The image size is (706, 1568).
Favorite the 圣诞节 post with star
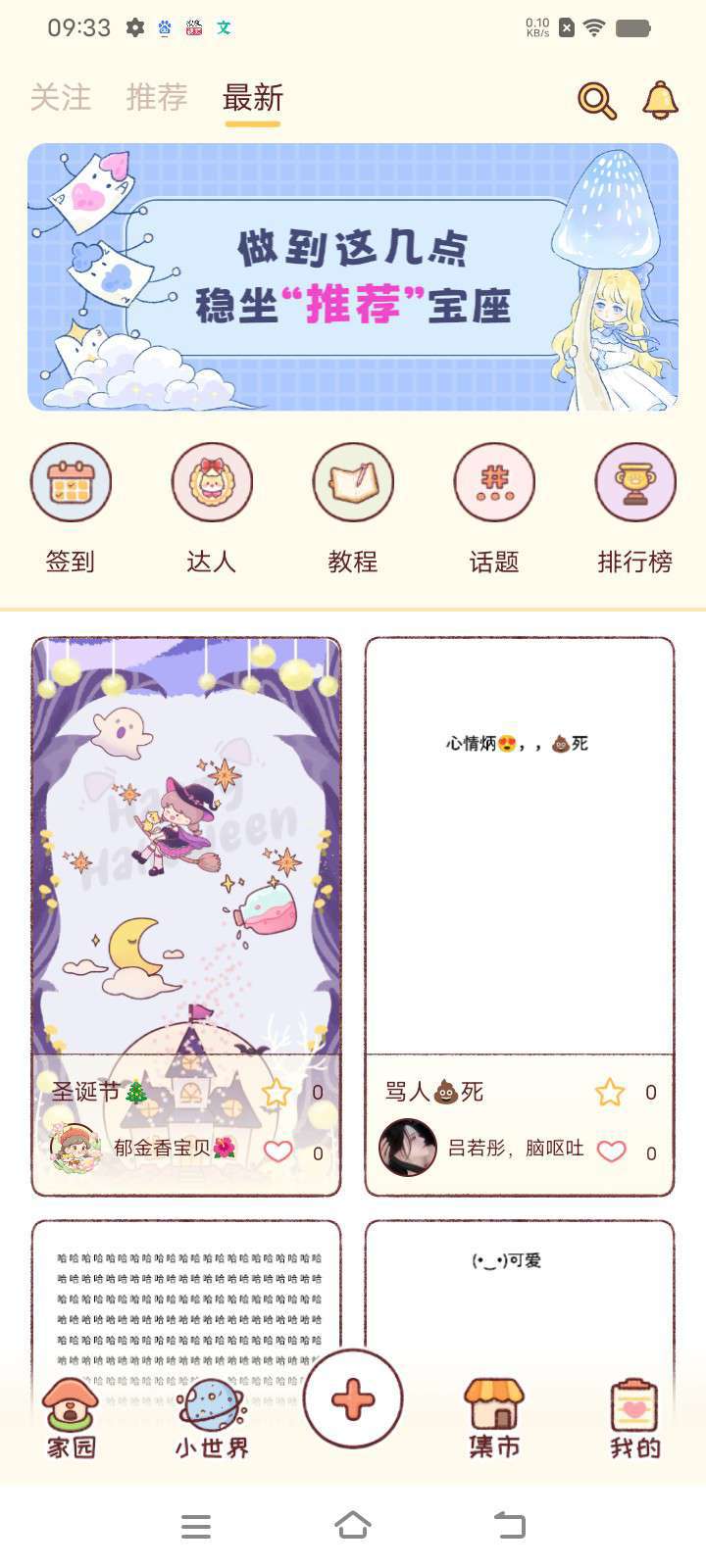click(x=277, y=1092)
